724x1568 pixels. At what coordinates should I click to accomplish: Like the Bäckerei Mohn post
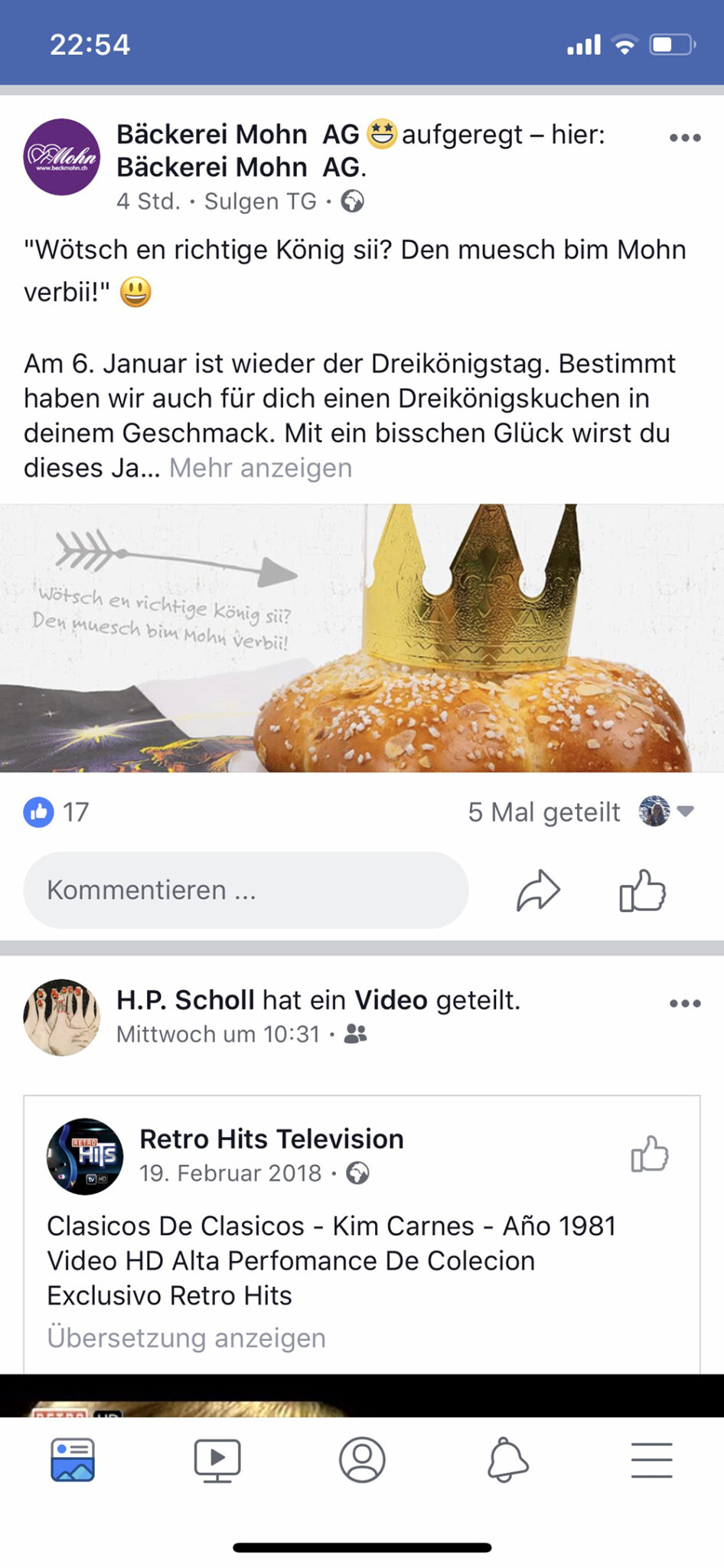[642, 890]
